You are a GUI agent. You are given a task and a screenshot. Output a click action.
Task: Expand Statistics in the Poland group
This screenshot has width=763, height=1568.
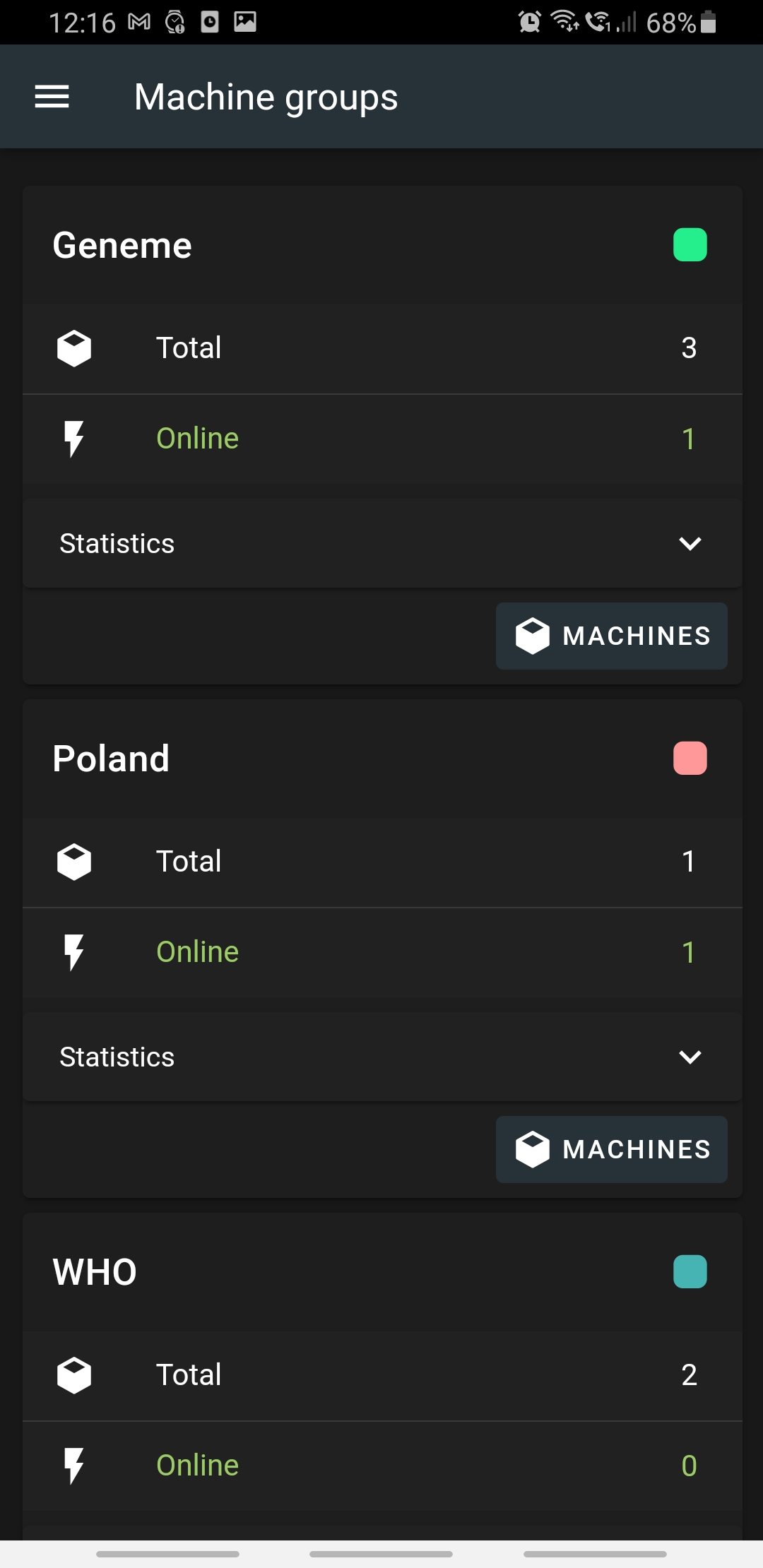coord(381,1057)
